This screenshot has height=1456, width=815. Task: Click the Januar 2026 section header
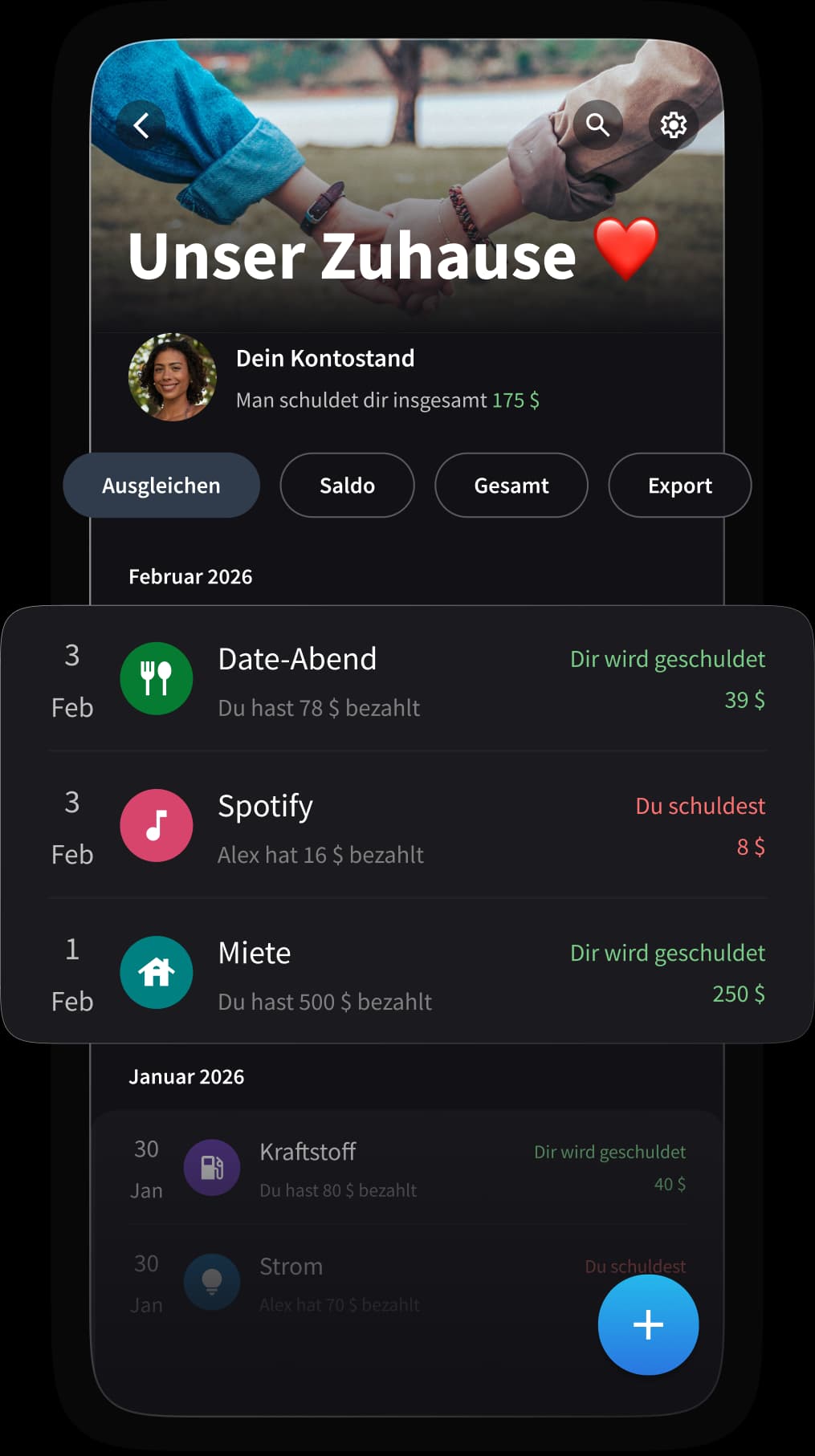point(187,1076)
